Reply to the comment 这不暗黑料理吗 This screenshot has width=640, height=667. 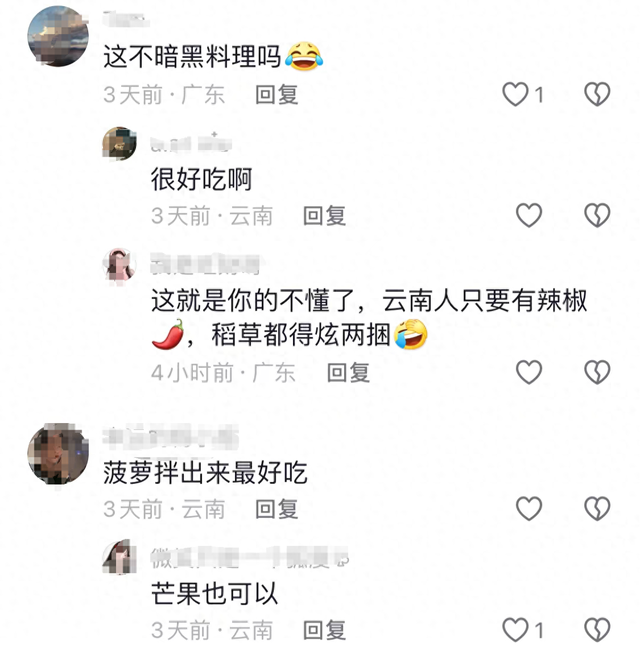pyautogui.click(x=277, y=95)
